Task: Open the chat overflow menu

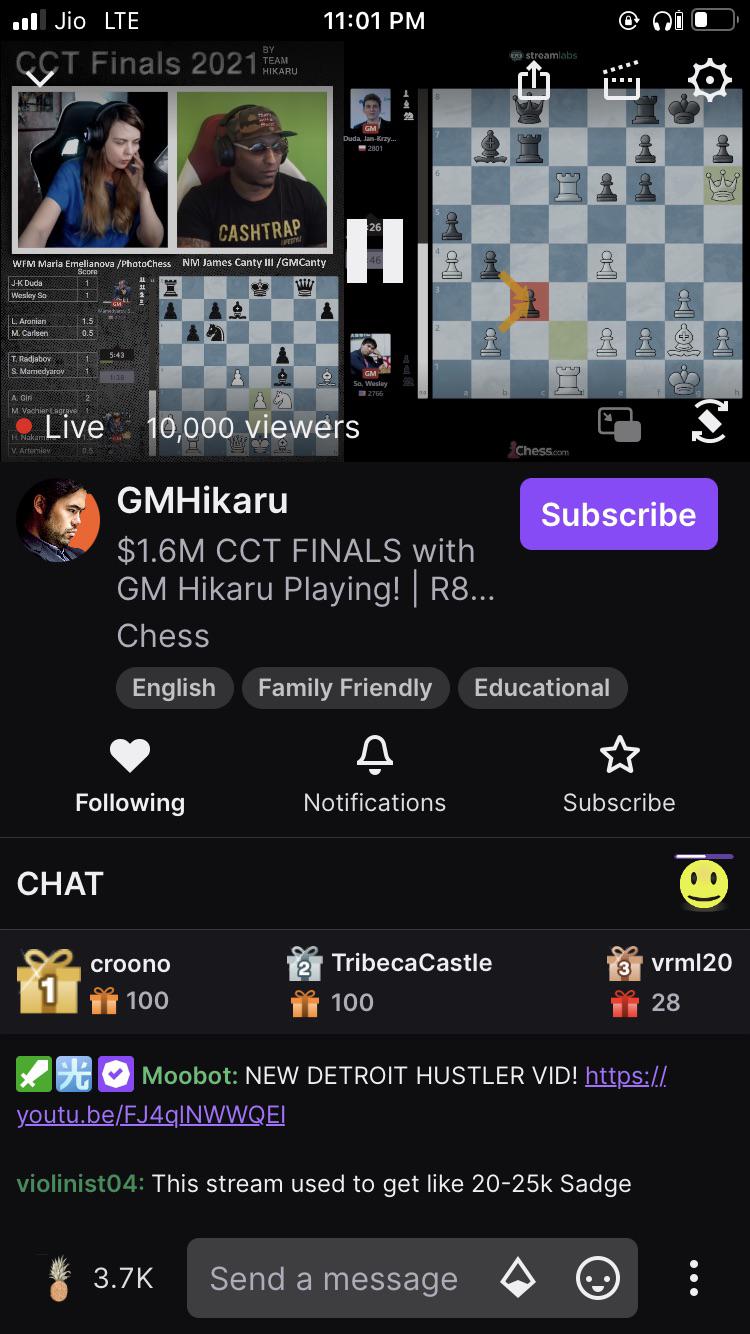Action: click(x=694, y=1278)
